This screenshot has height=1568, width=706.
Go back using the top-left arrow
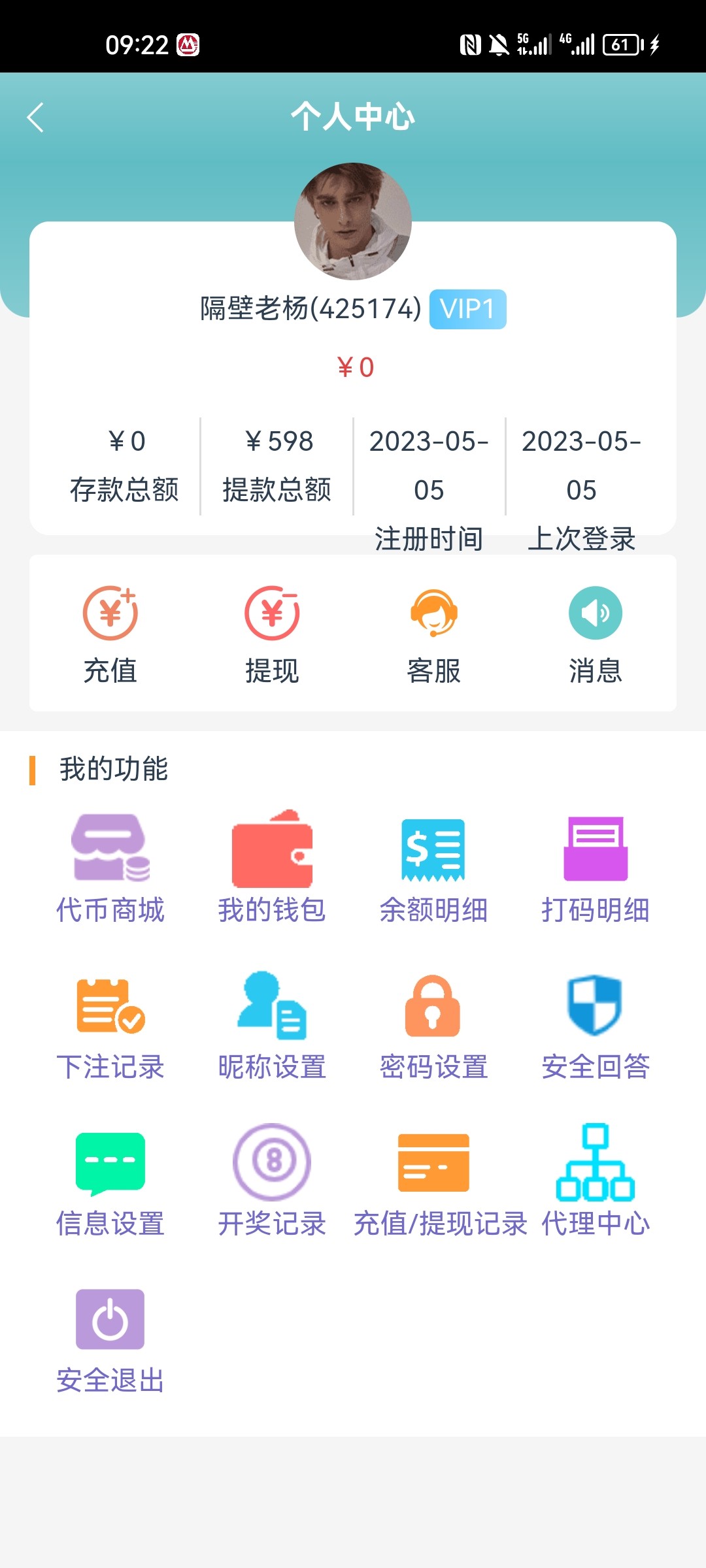pos(36,118)
